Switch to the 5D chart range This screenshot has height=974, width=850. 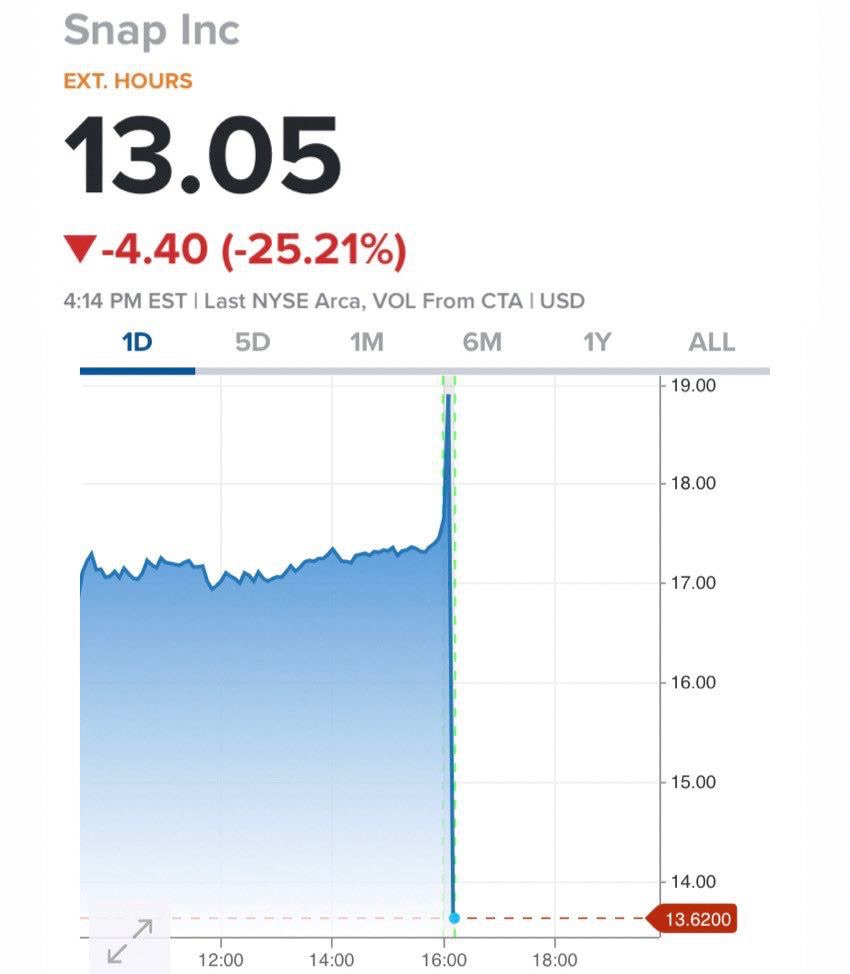click(x=252, y=342)
